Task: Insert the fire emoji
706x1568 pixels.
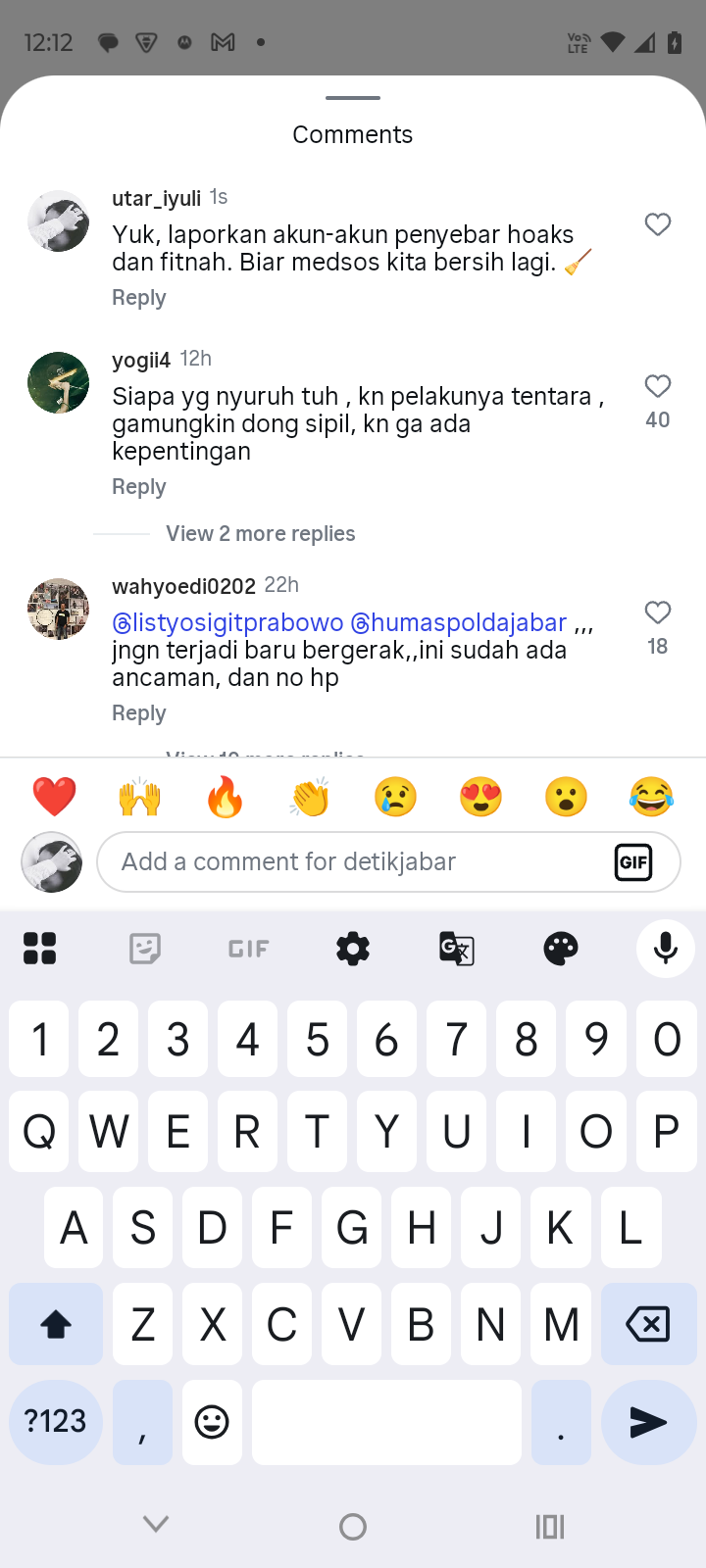Action: (x=225, y=797)
